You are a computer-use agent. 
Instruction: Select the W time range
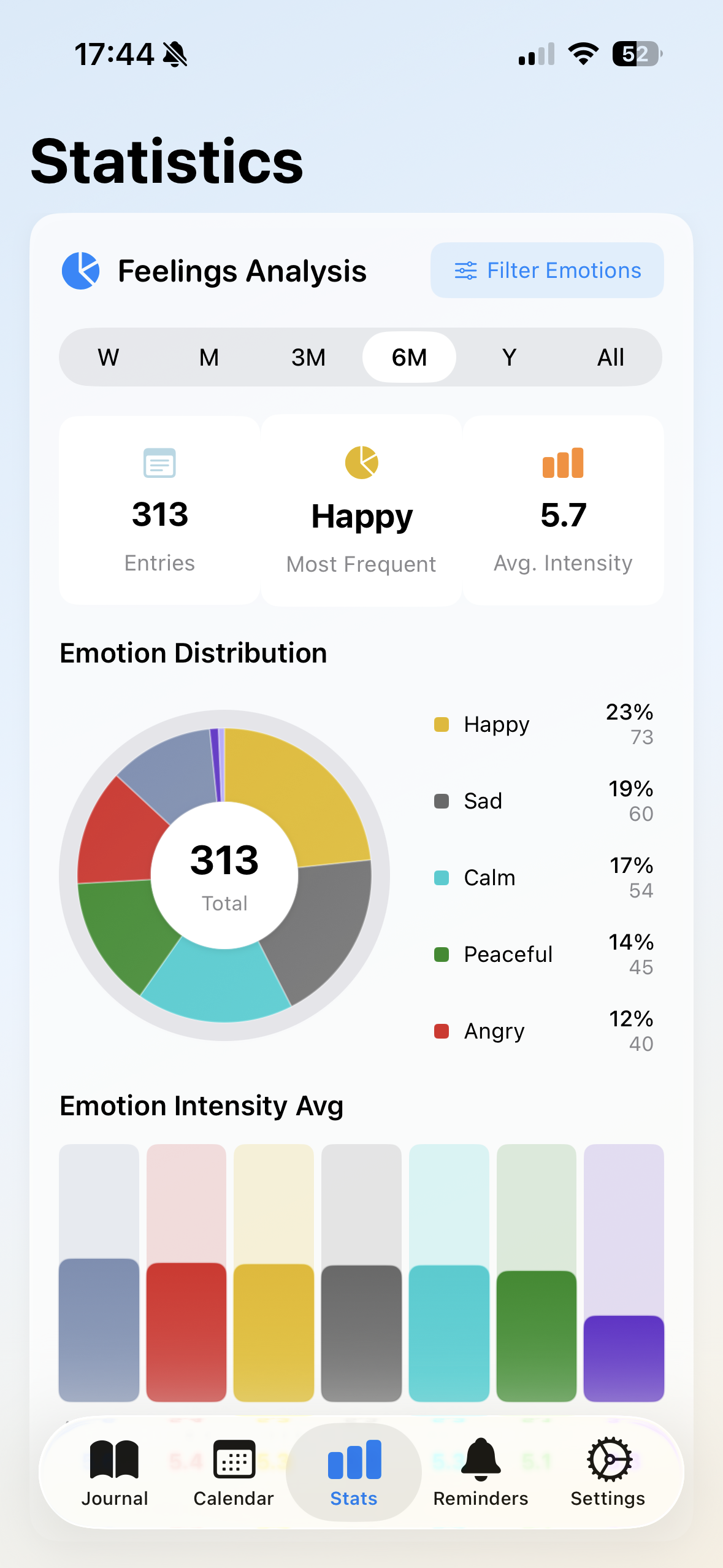[109, 357]
